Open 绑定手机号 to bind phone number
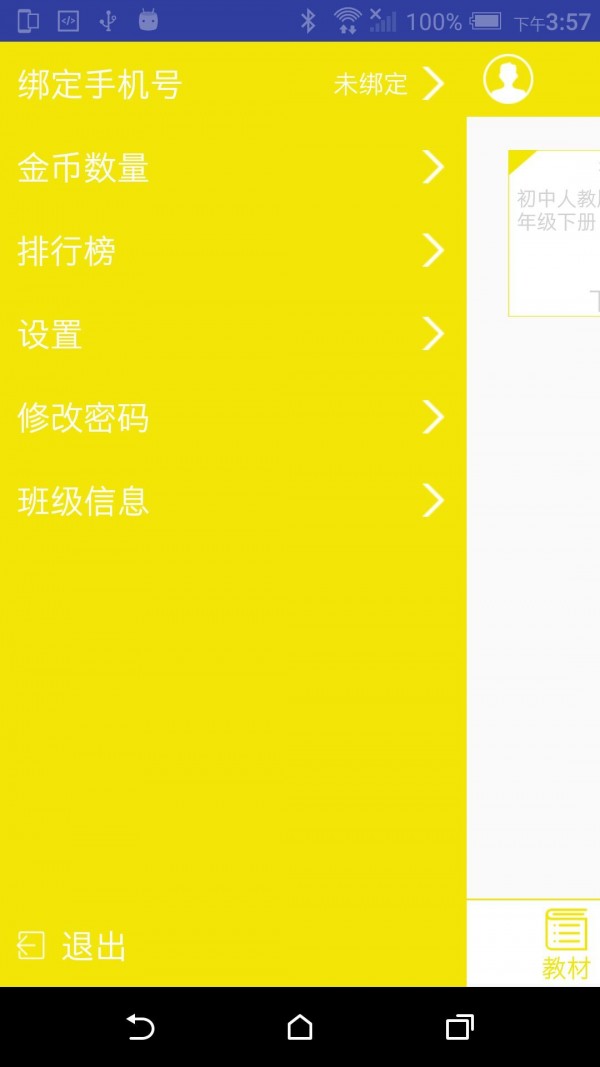Viewport: 600px width, 1067px height. point(230,84)
